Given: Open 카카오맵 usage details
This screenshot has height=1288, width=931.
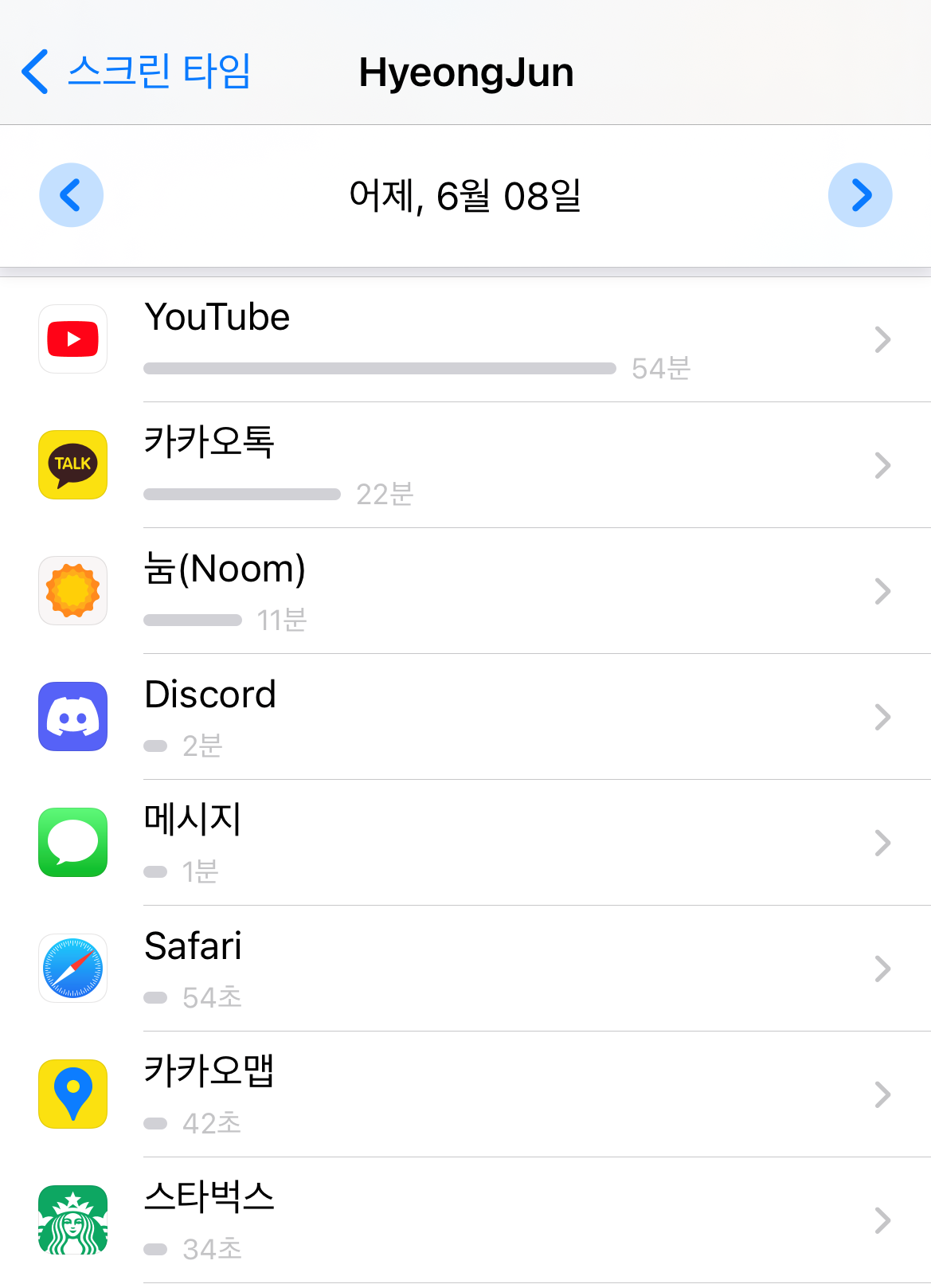Looking at the screenshot, I should coord(465,1094).
